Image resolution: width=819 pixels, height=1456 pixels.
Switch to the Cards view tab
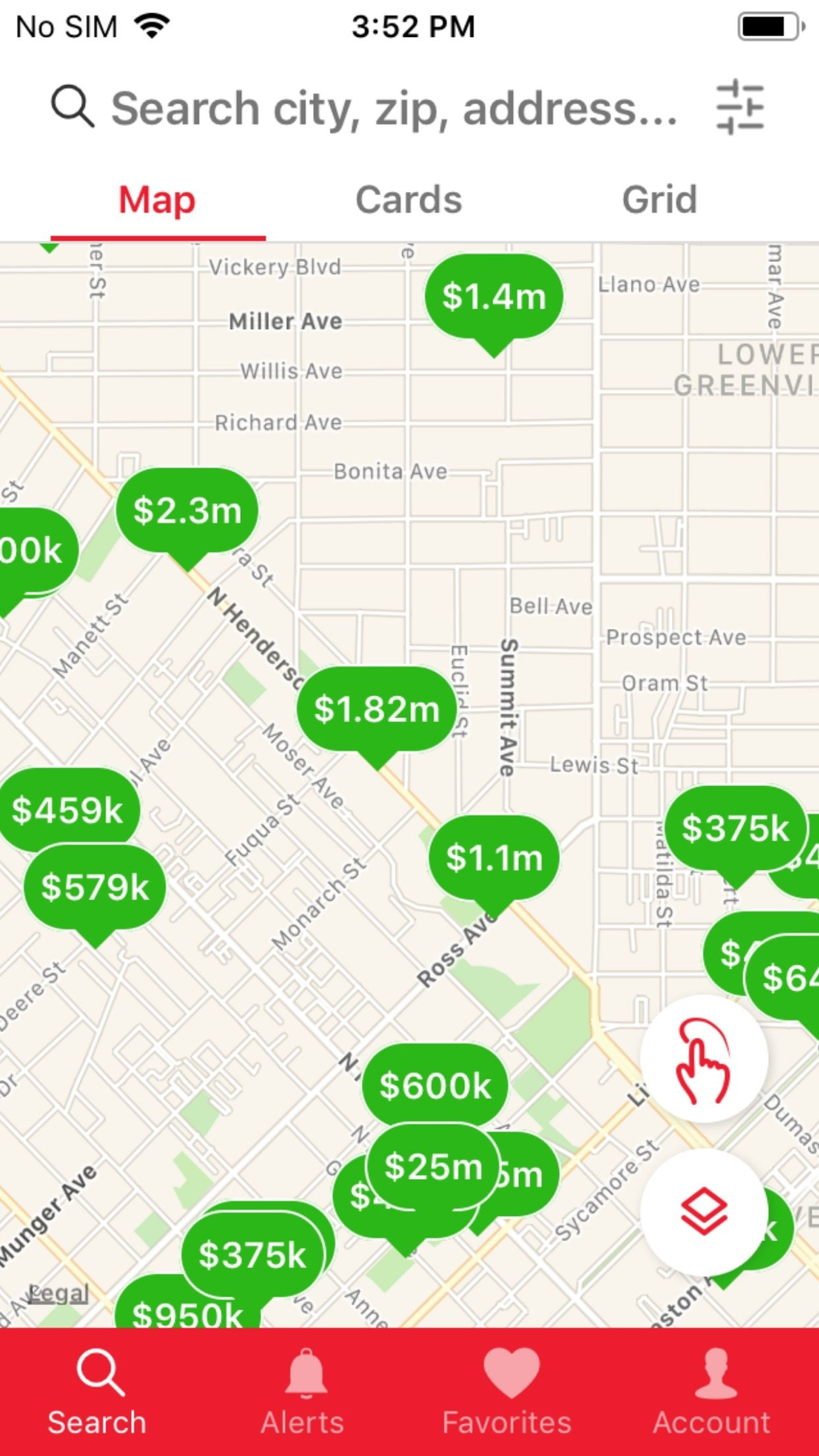pos(408,199)
